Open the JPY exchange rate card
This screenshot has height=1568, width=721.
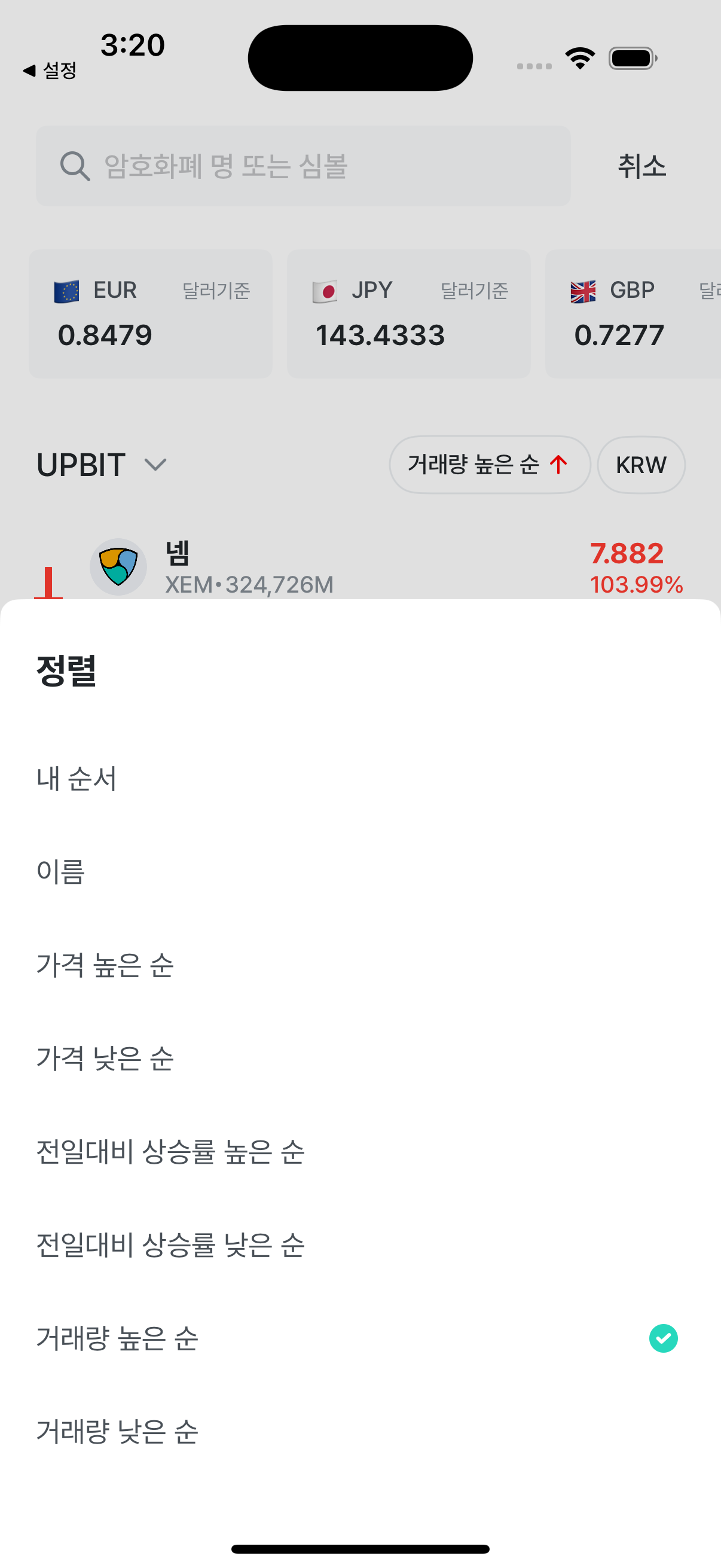pos(409,314)
